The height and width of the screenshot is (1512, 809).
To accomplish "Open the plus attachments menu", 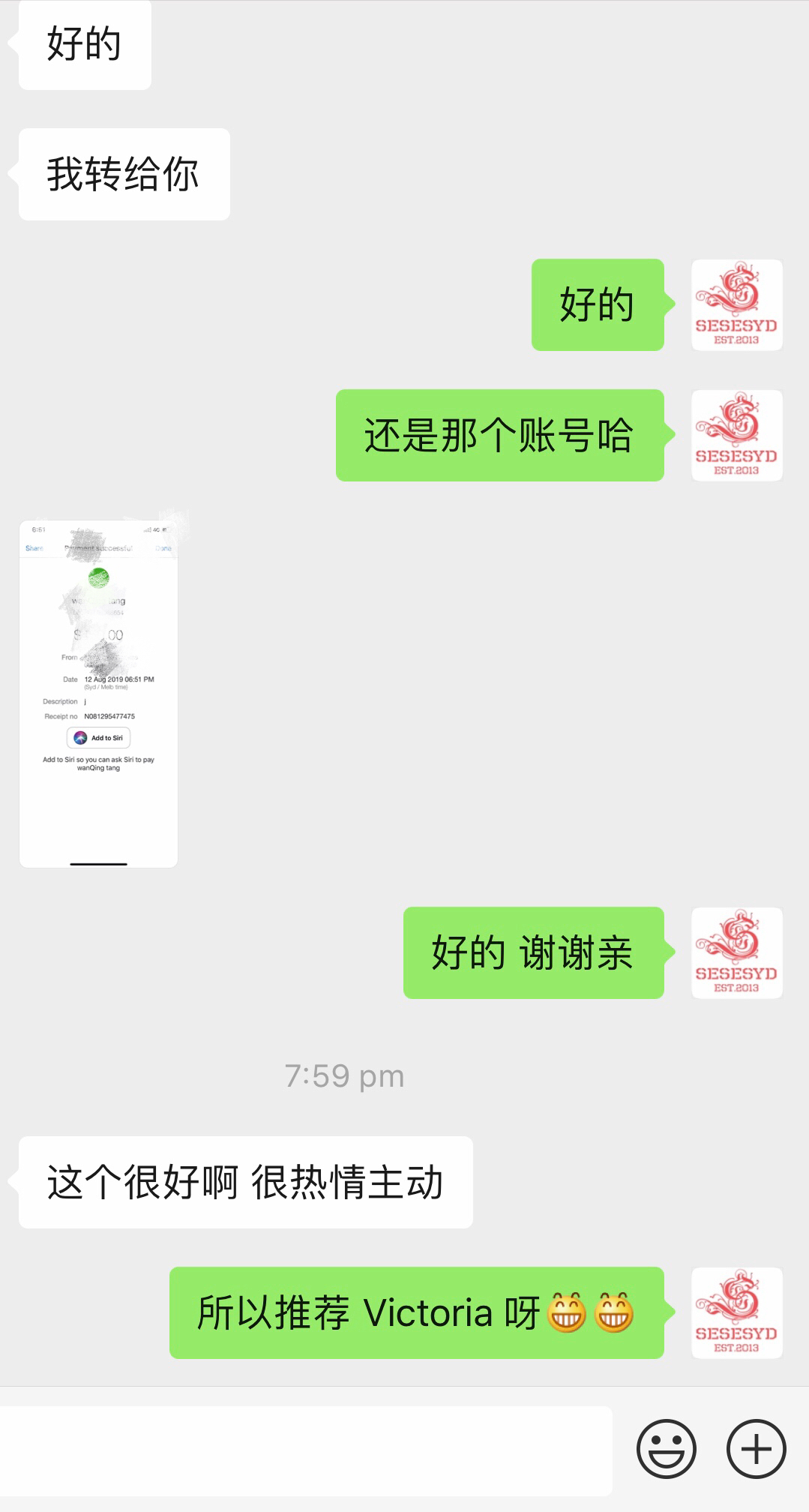I will coord(756,1448).
